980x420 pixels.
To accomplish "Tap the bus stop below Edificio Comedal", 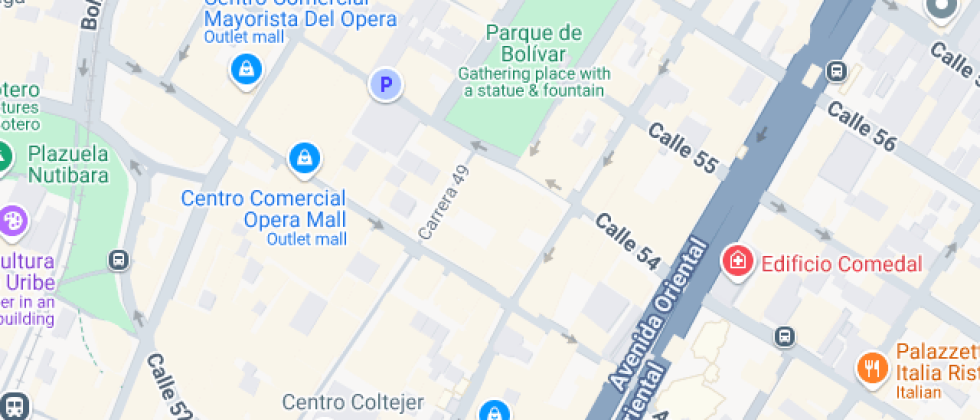I will (x=786, y=336).
